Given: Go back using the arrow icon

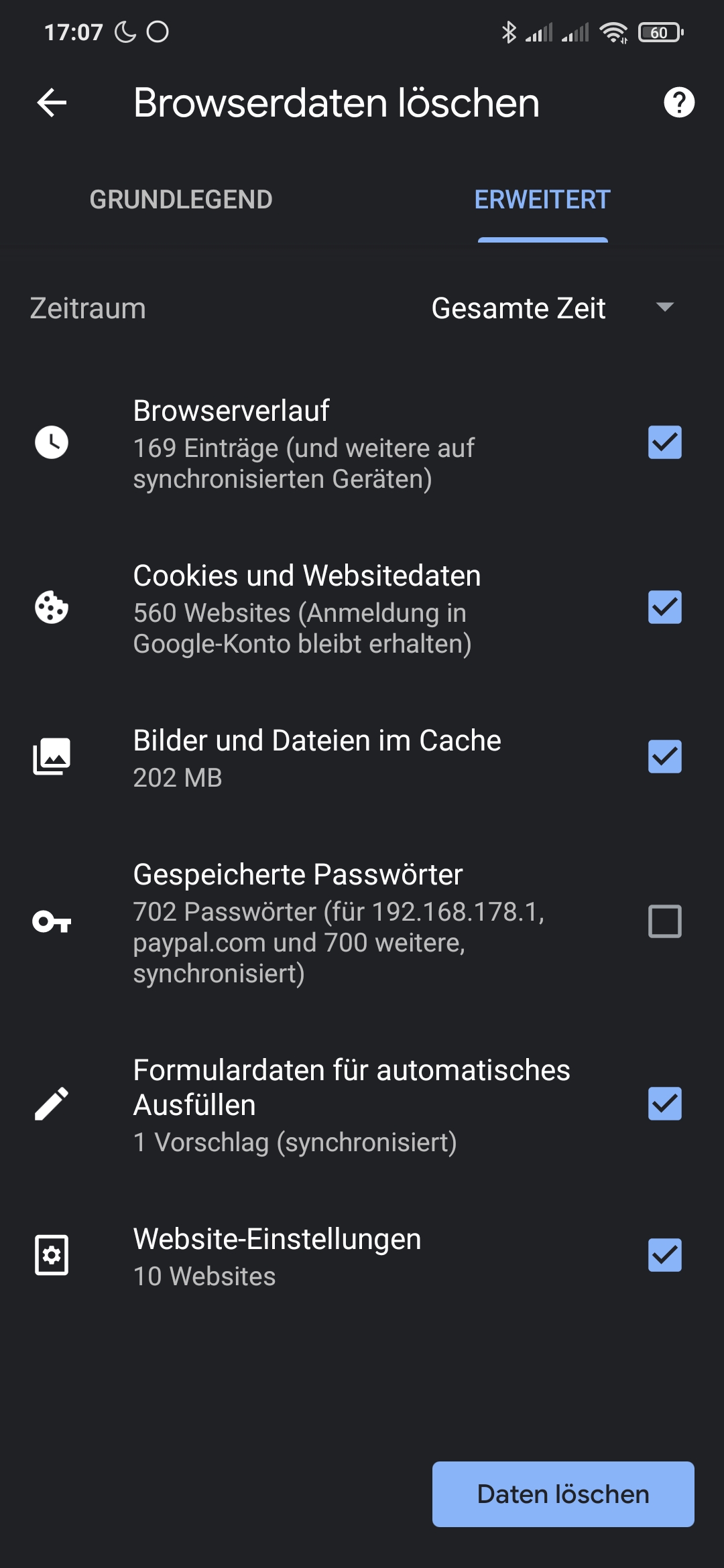Looking at the screenshot, I should pyautogui.click(x=52, y=103).
